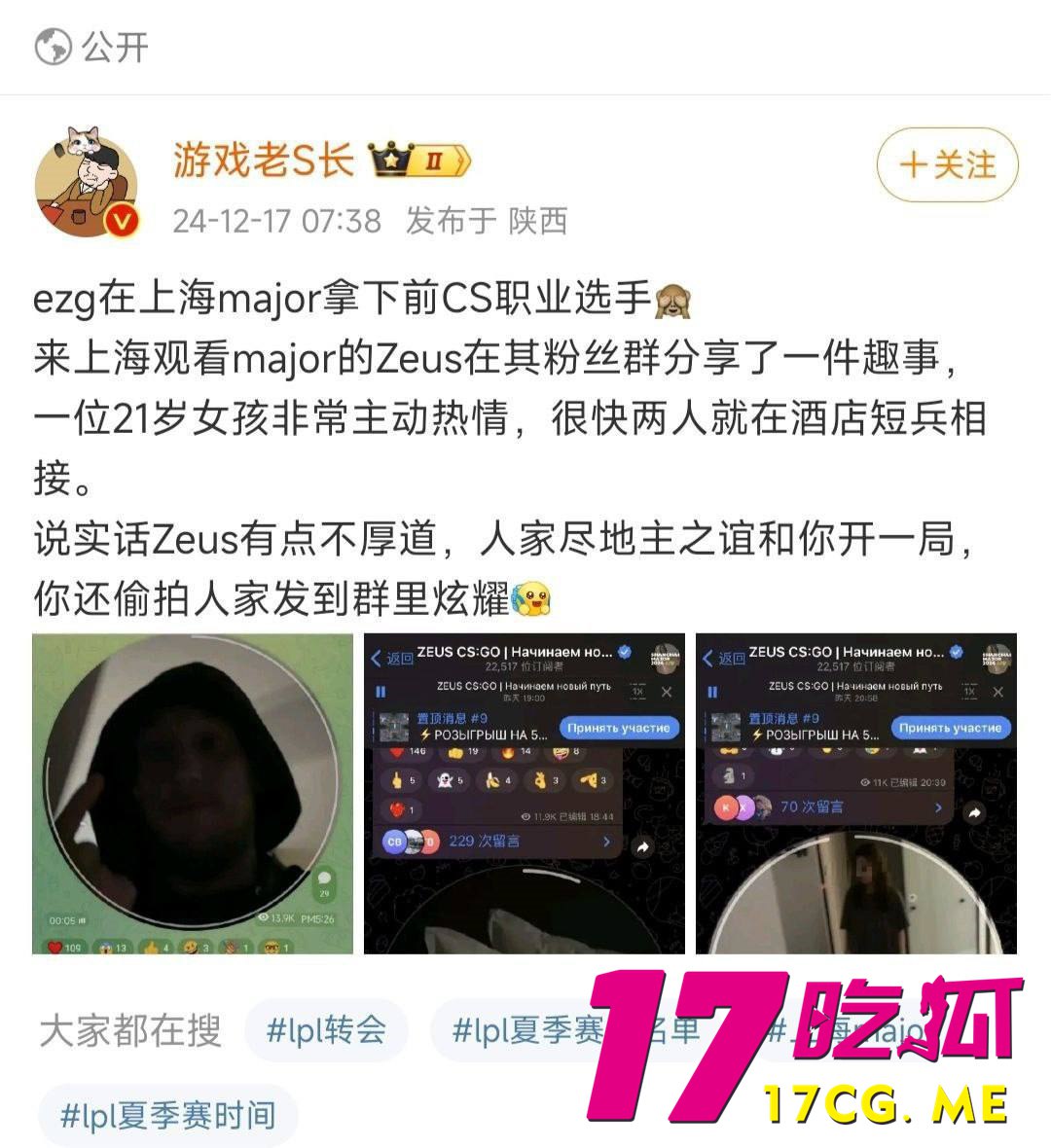This screenshot has width=1051, height=1148.
Task: Open the third attached image of the post
Action: click(855, 793)
